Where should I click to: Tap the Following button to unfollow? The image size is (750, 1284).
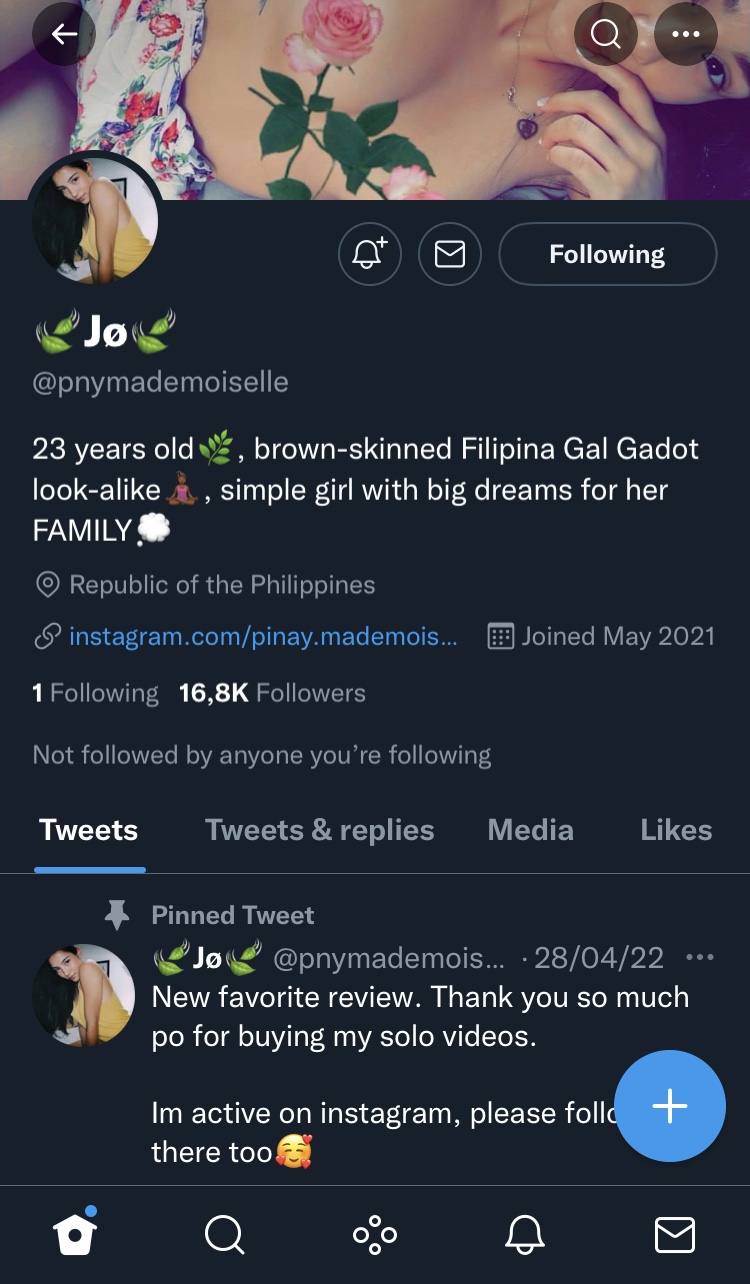tap(607, 255)
